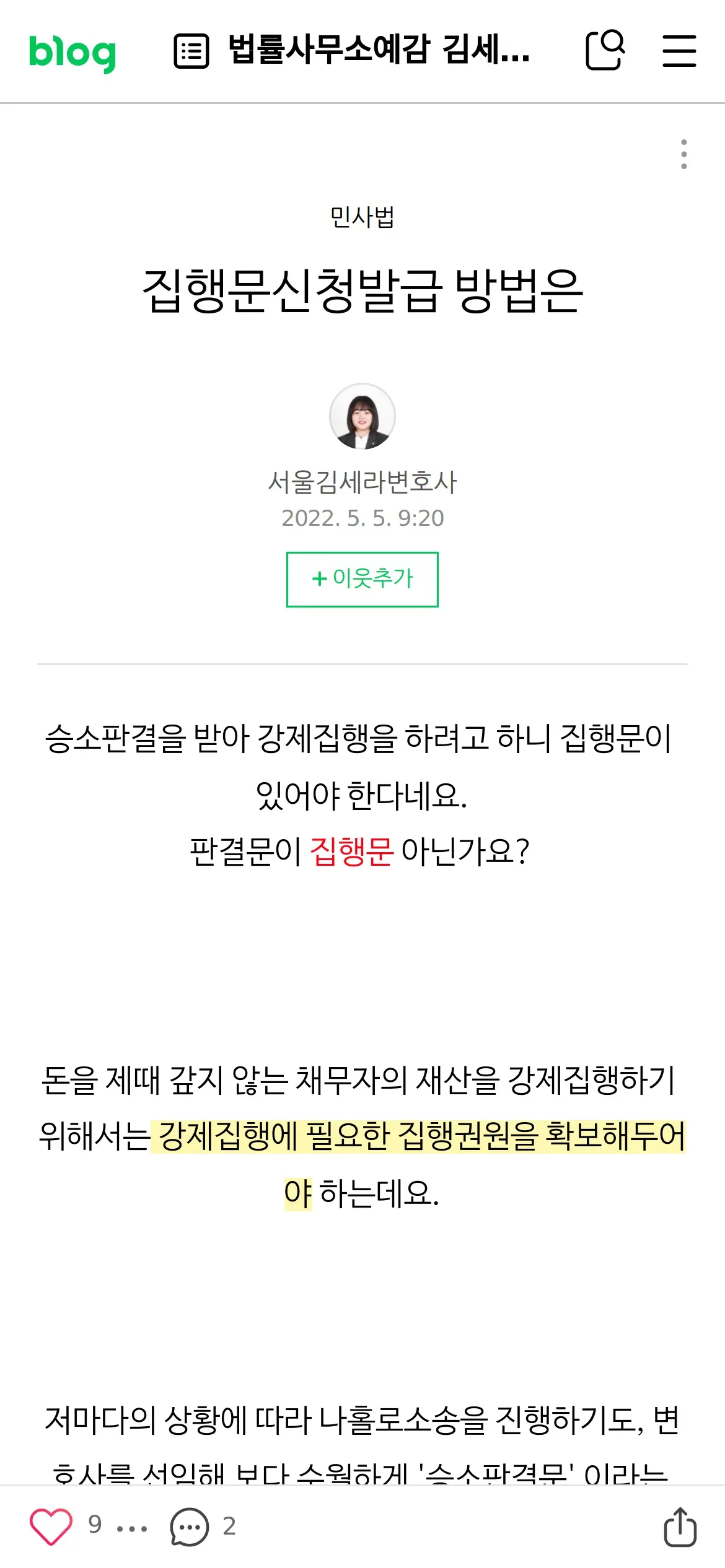
Task: Like this post with the heart
Action: click(x=51, y=1527)
